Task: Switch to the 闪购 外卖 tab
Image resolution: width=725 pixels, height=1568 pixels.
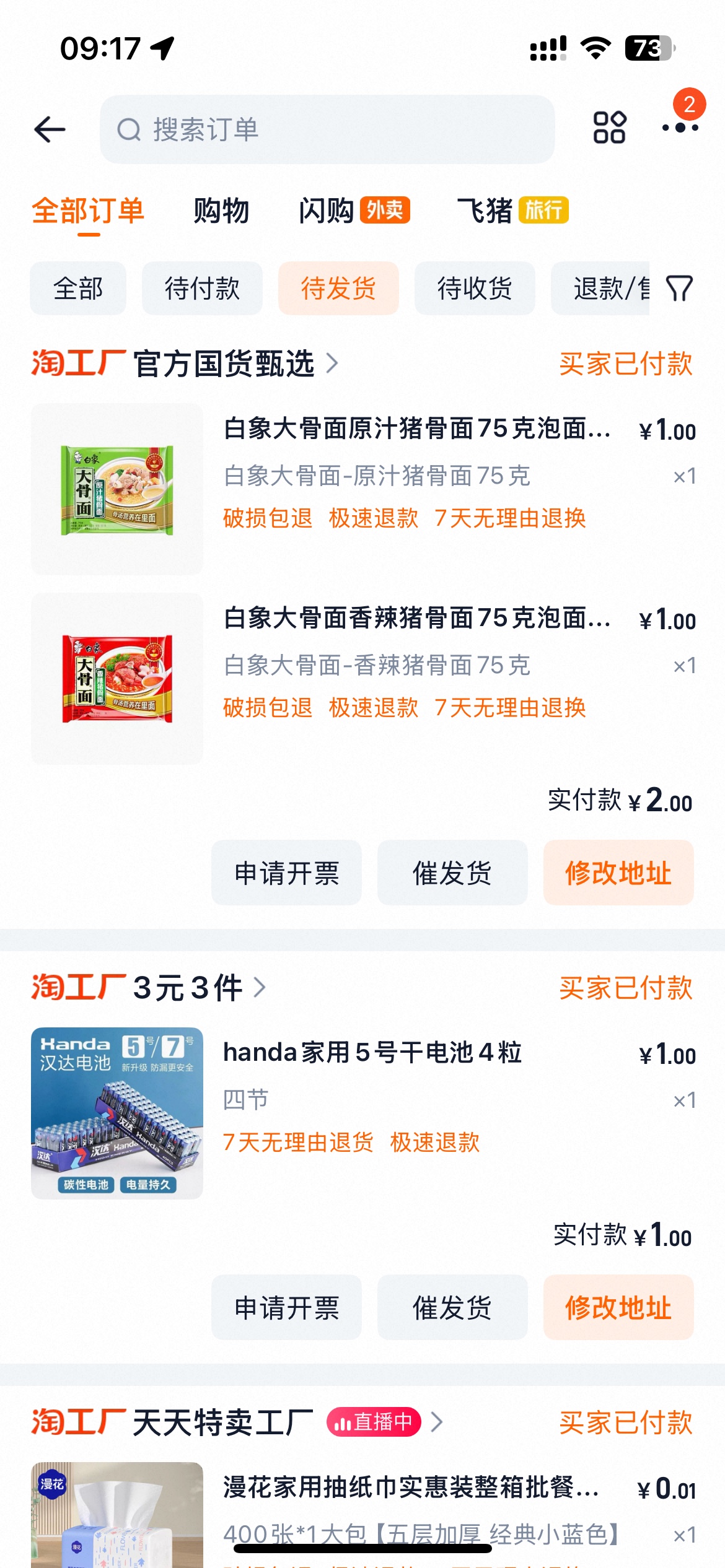Action: coord(354,211)
